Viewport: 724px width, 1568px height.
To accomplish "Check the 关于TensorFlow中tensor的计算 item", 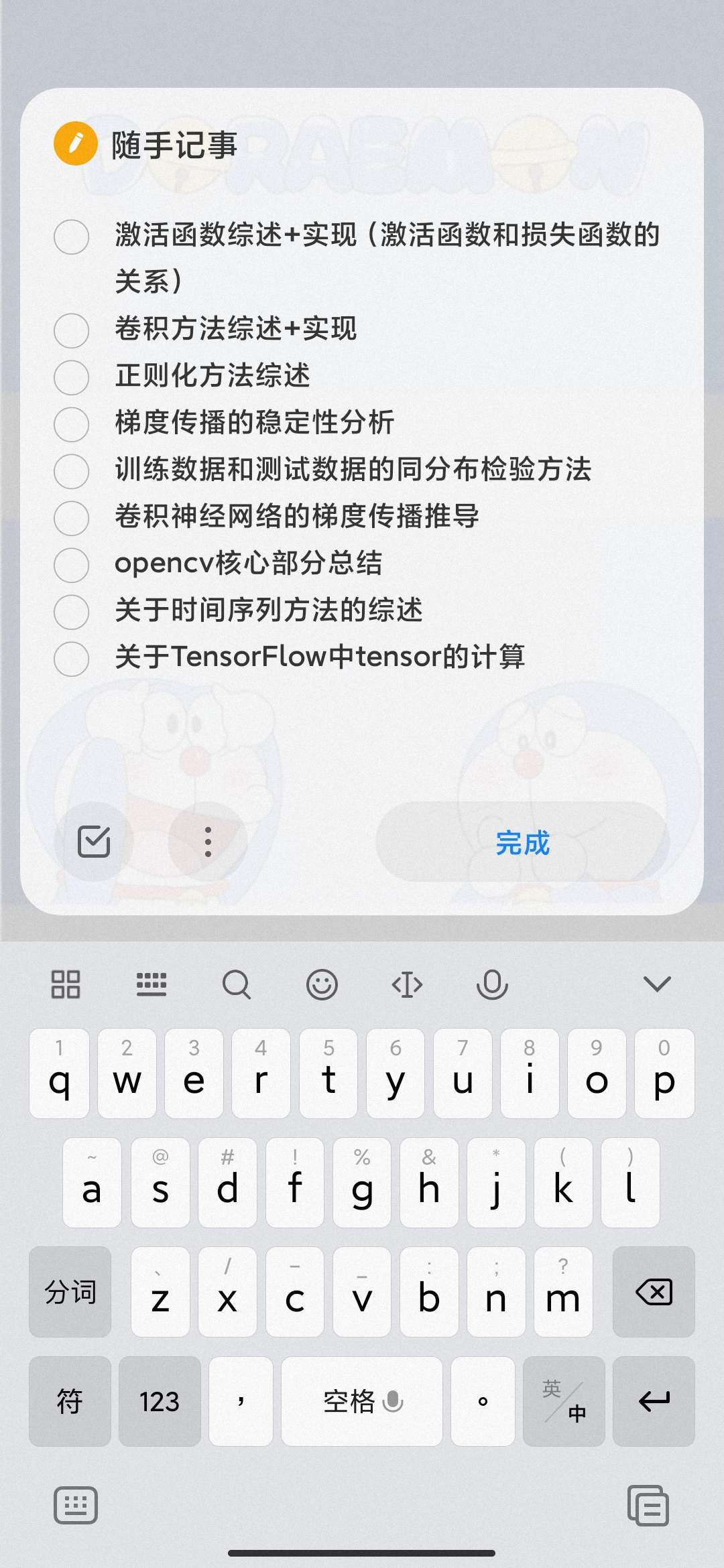I will [x=71, y=659].
